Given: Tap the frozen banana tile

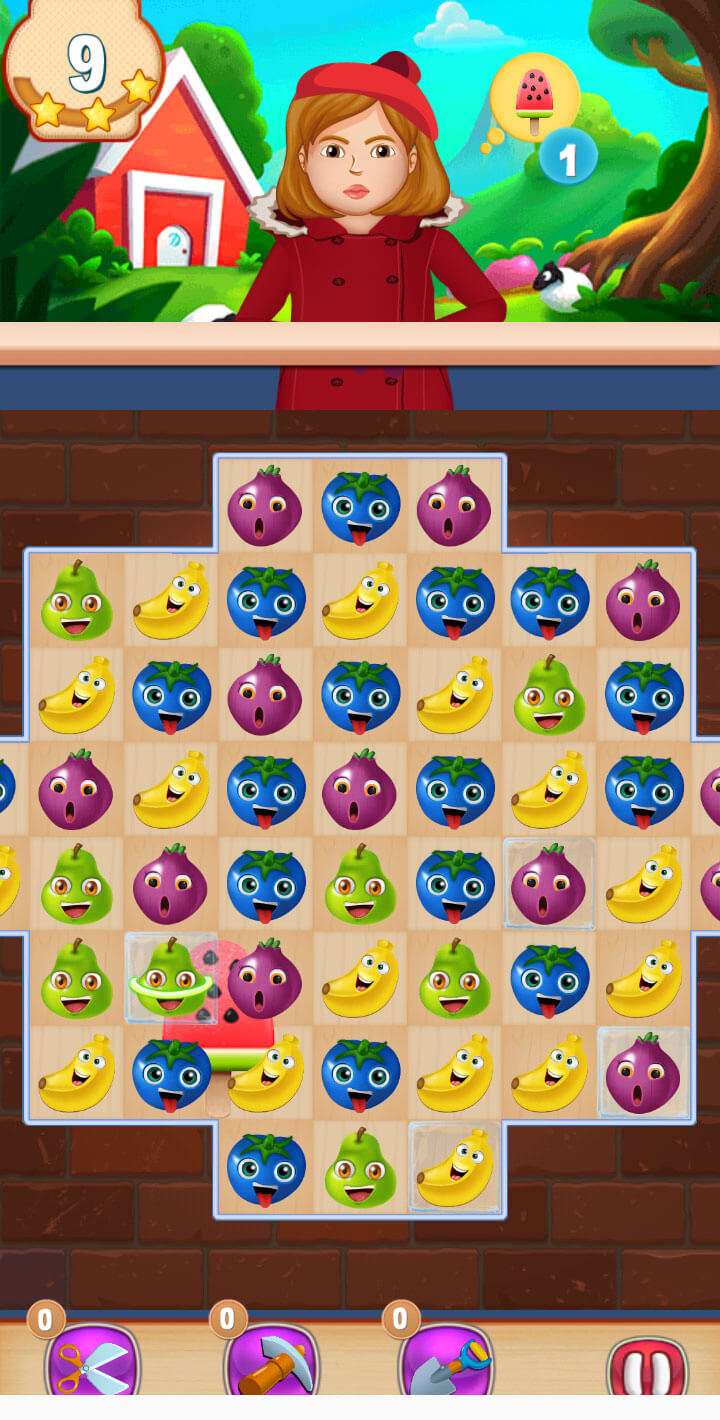Looking at the screenshot, I should [455, 1167].
